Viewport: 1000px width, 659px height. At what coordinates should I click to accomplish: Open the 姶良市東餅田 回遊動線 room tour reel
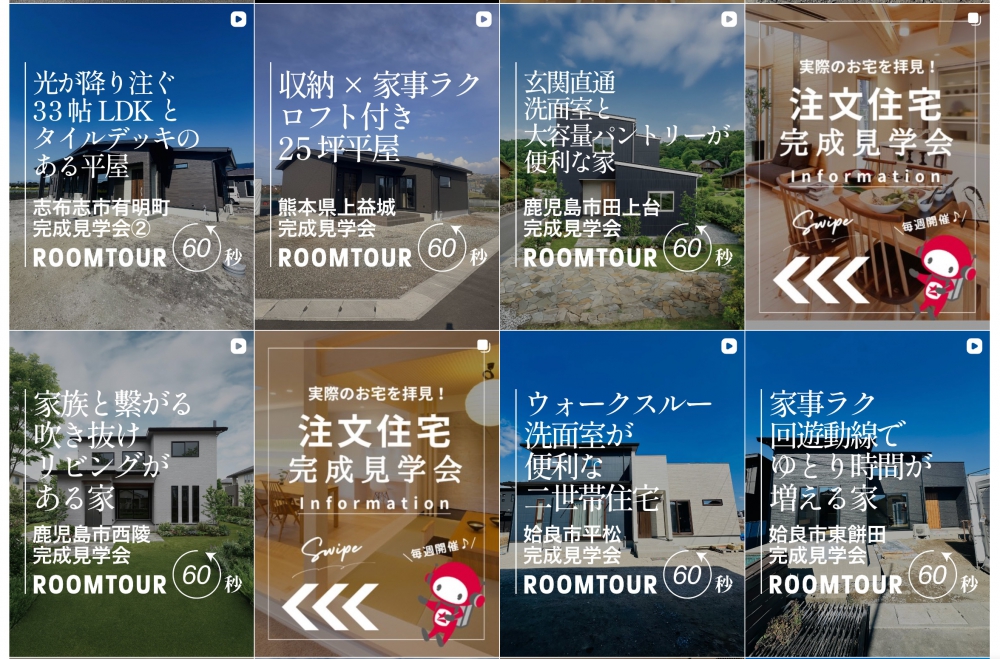pos(867,494)
